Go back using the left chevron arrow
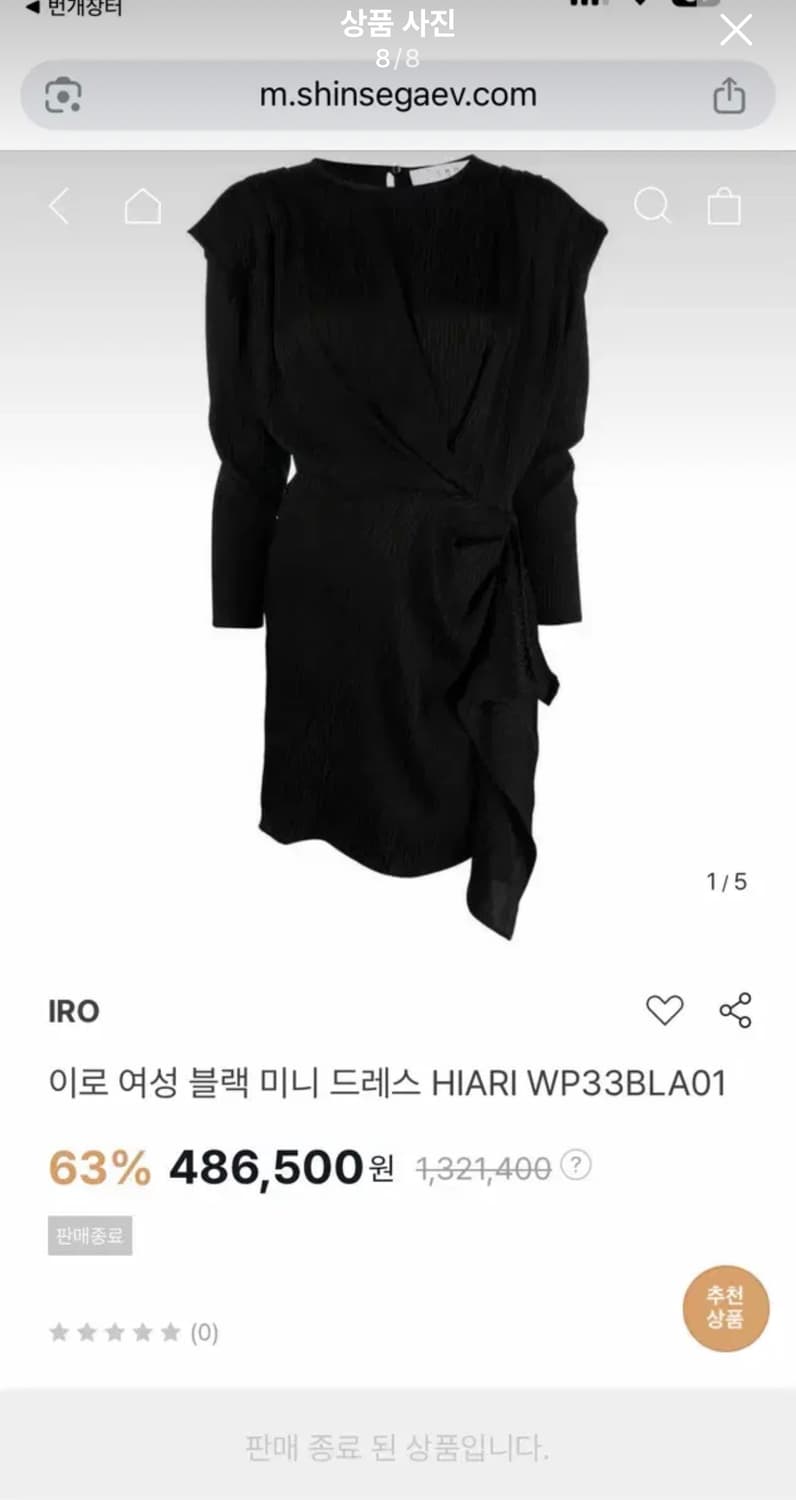The width and height of the screenshot is (796, 1500). click(57, 207)
